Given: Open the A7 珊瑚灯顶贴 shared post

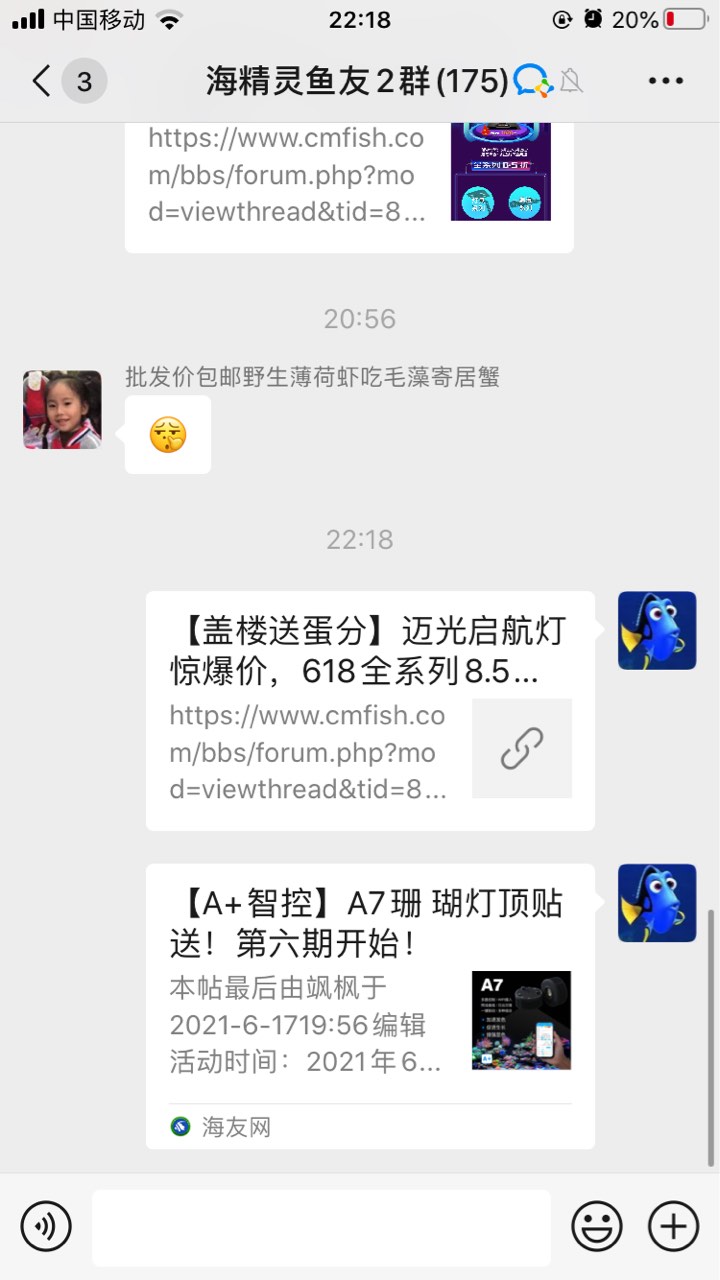Looking at the screenshot, I should point(370,1005).
